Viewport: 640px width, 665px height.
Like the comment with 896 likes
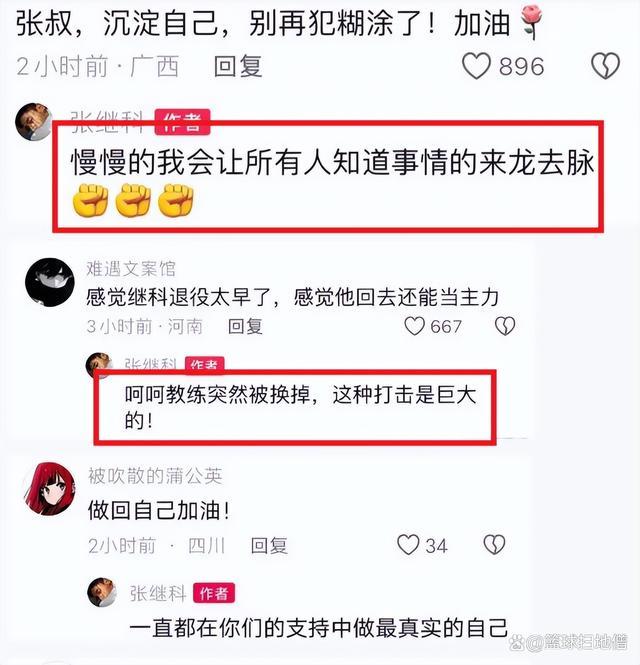[477, 66]
